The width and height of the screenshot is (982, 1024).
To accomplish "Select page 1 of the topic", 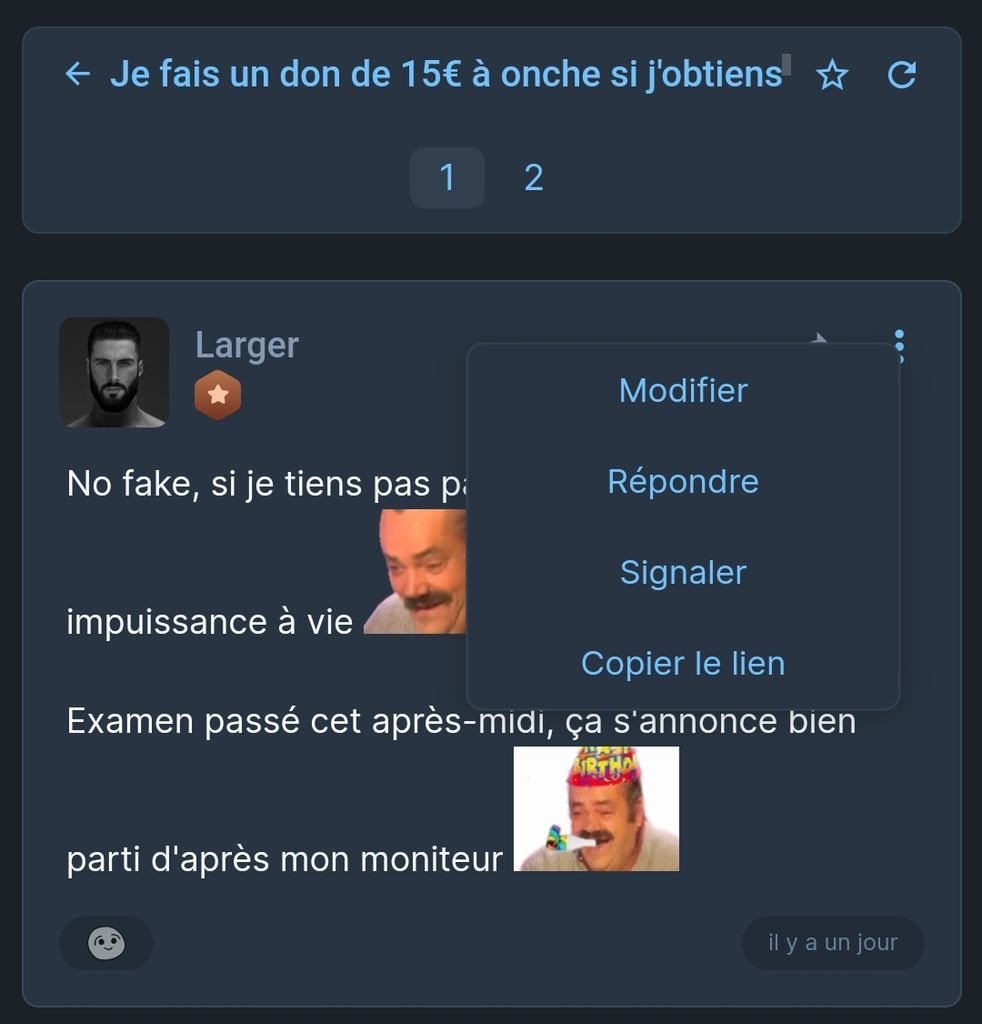I will coord(447,178).
